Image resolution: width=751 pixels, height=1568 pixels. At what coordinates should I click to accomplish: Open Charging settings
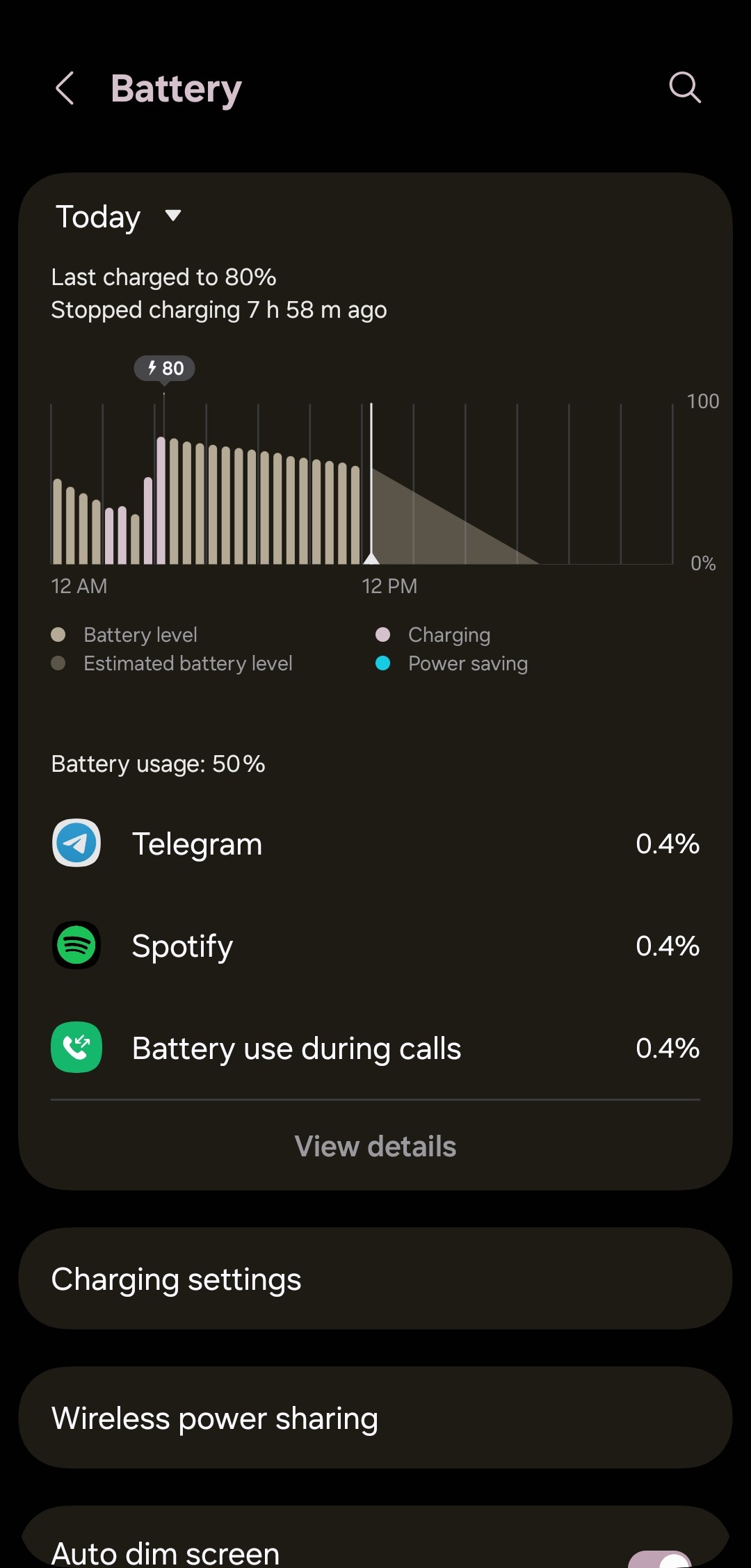(375, 1279)
